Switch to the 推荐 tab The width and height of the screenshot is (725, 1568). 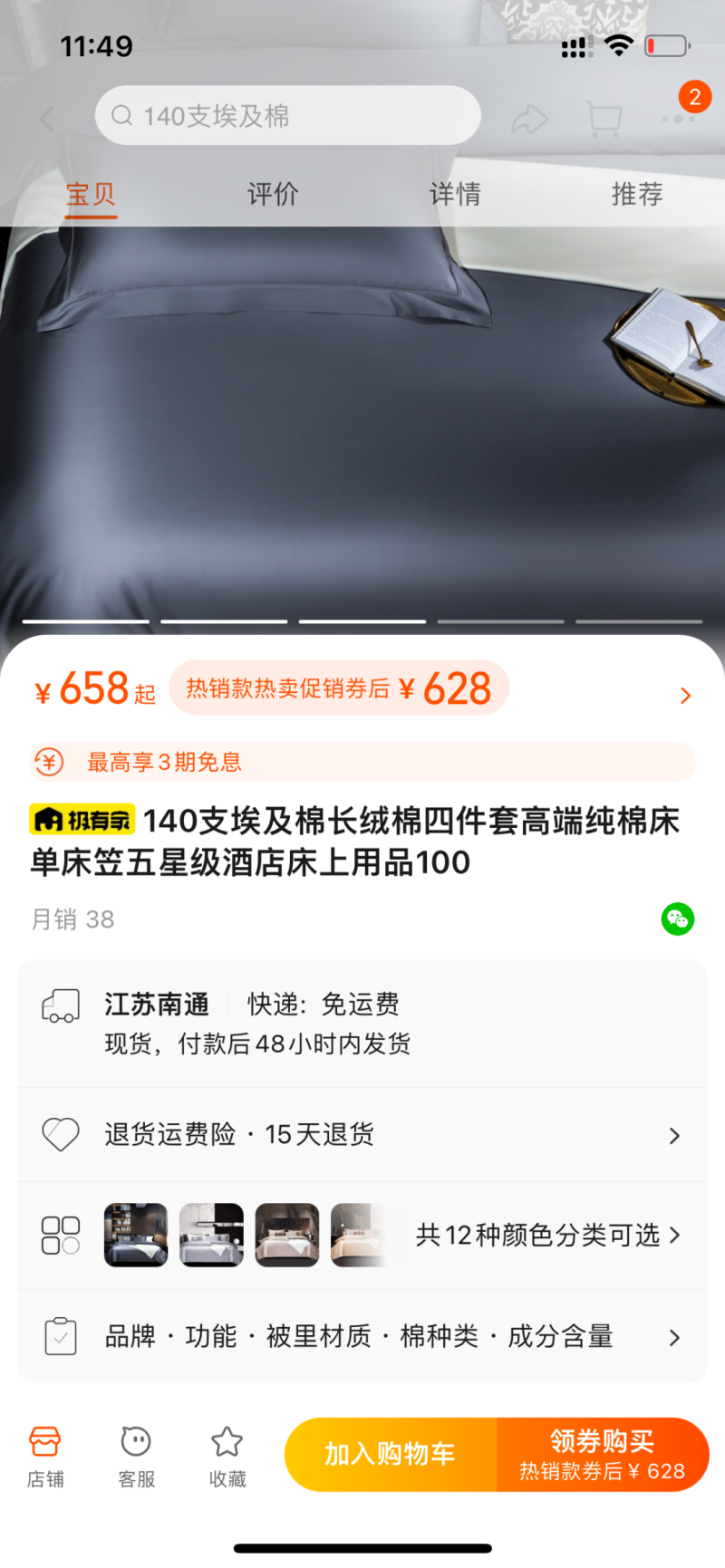(637, 194)
